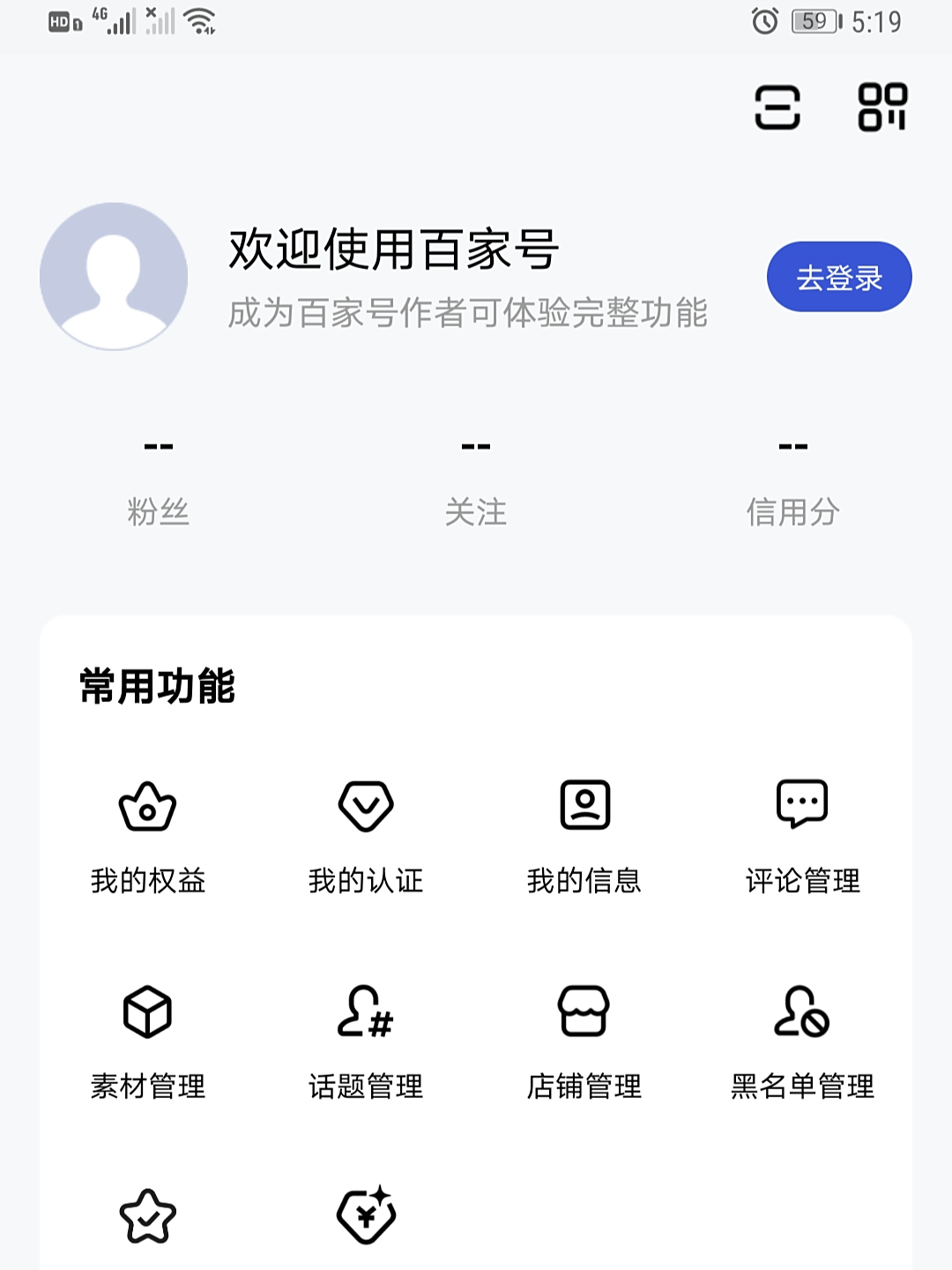
Task: Select the 我的权益 crown icon
Action: coord(148,804)
